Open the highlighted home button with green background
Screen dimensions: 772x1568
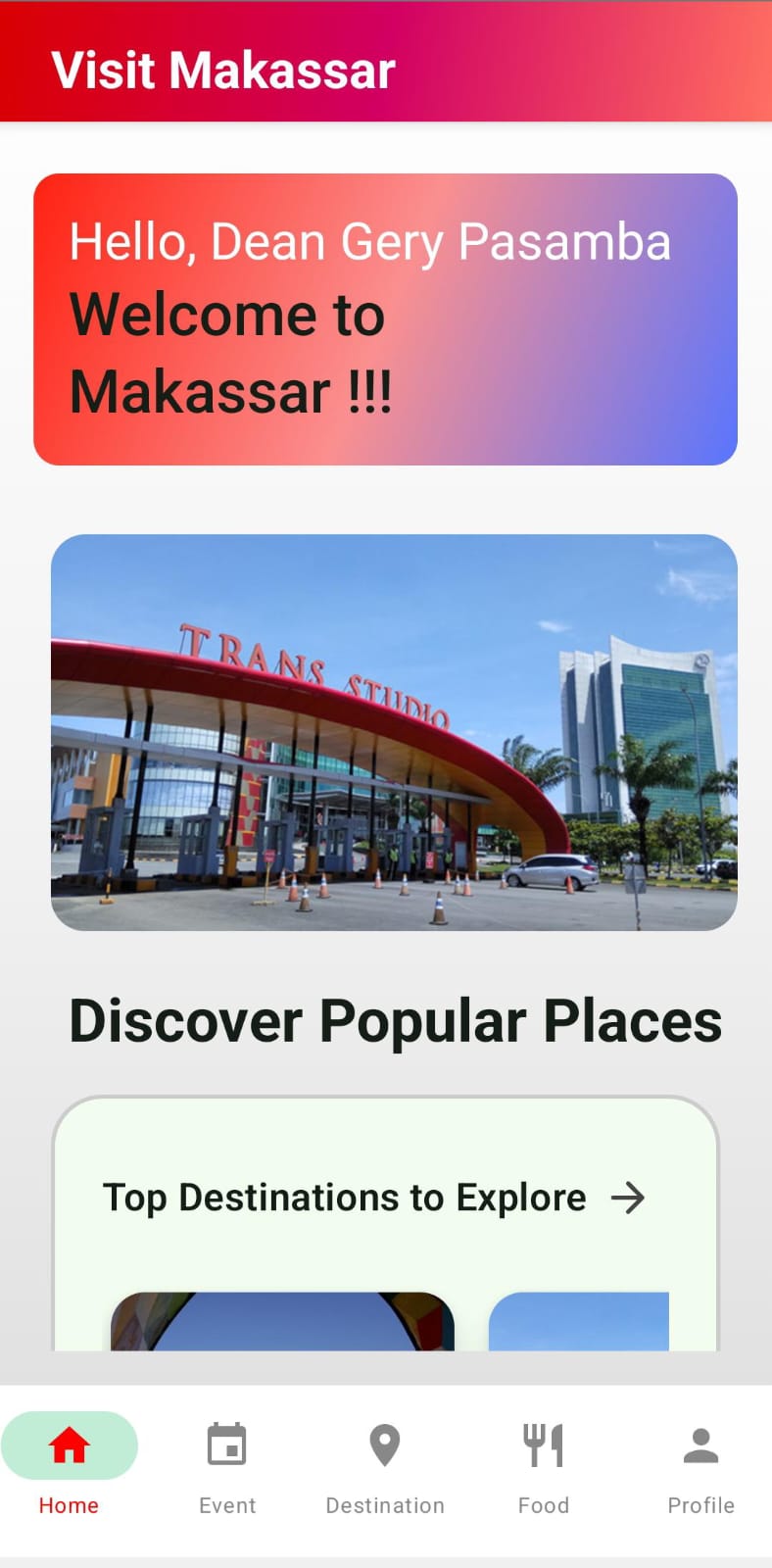pos(69,1445)
